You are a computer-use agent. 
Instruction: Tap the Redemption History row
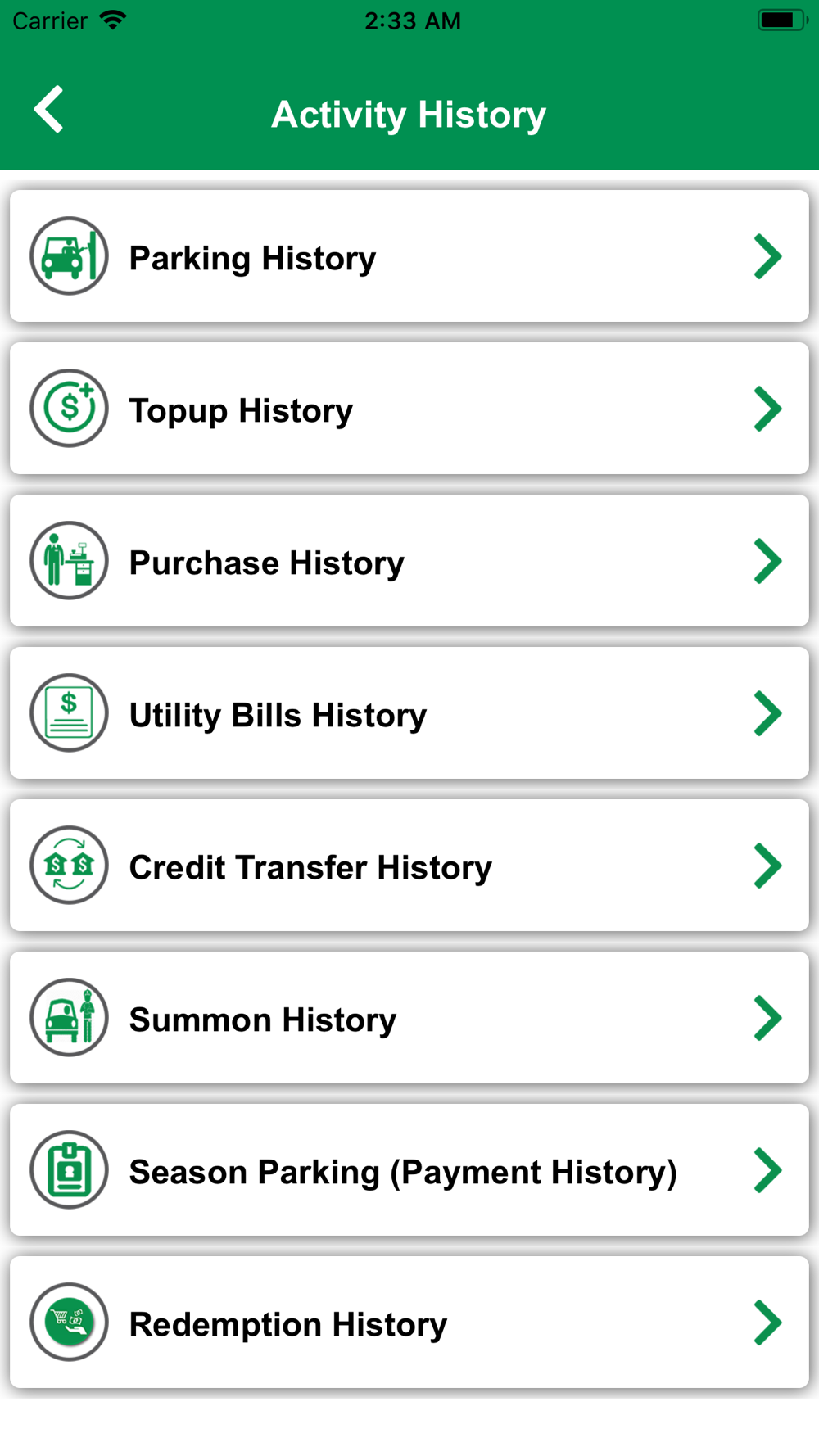coord(409,1323)
